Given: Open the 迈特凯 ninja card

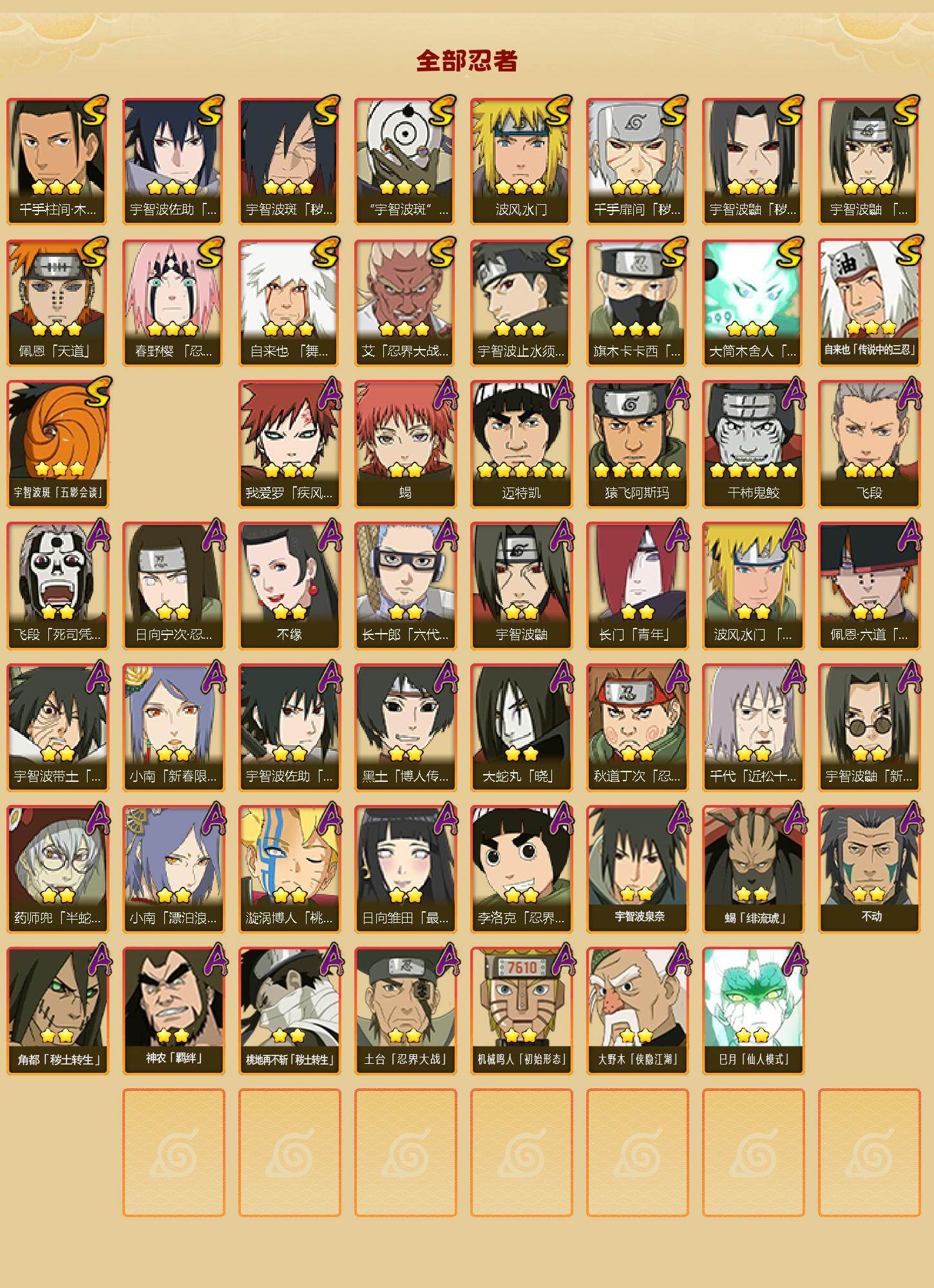Looking at the screenshot, I should click(x=521, y=444).
